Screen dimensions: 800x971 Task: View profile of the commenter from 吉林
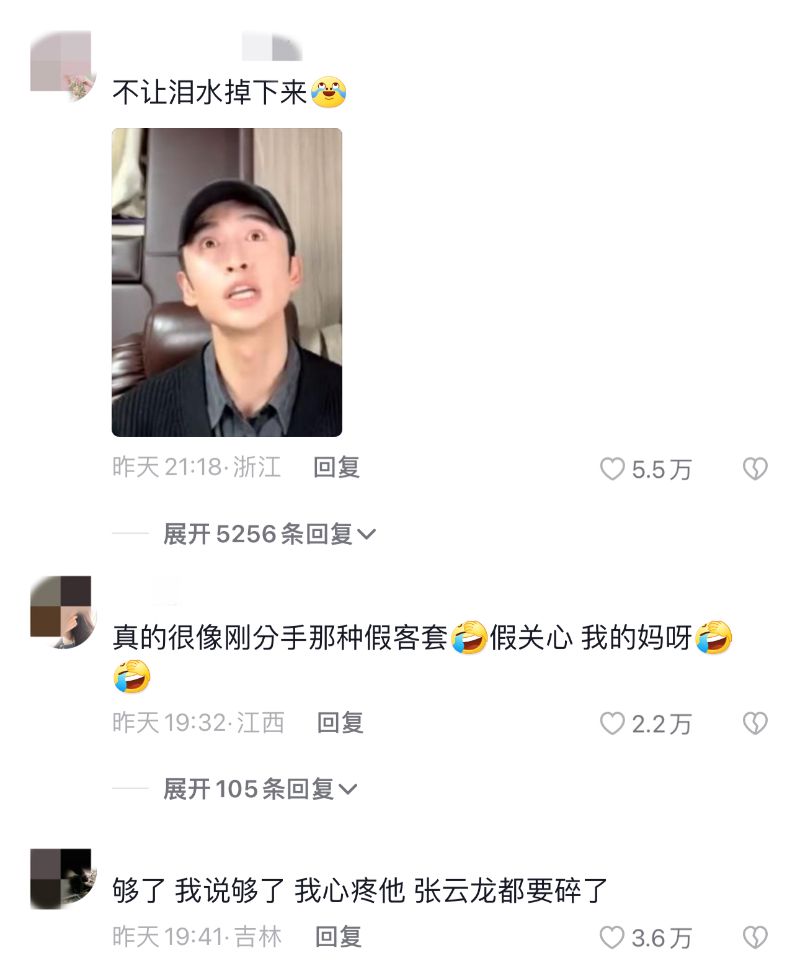coord(61,878)
